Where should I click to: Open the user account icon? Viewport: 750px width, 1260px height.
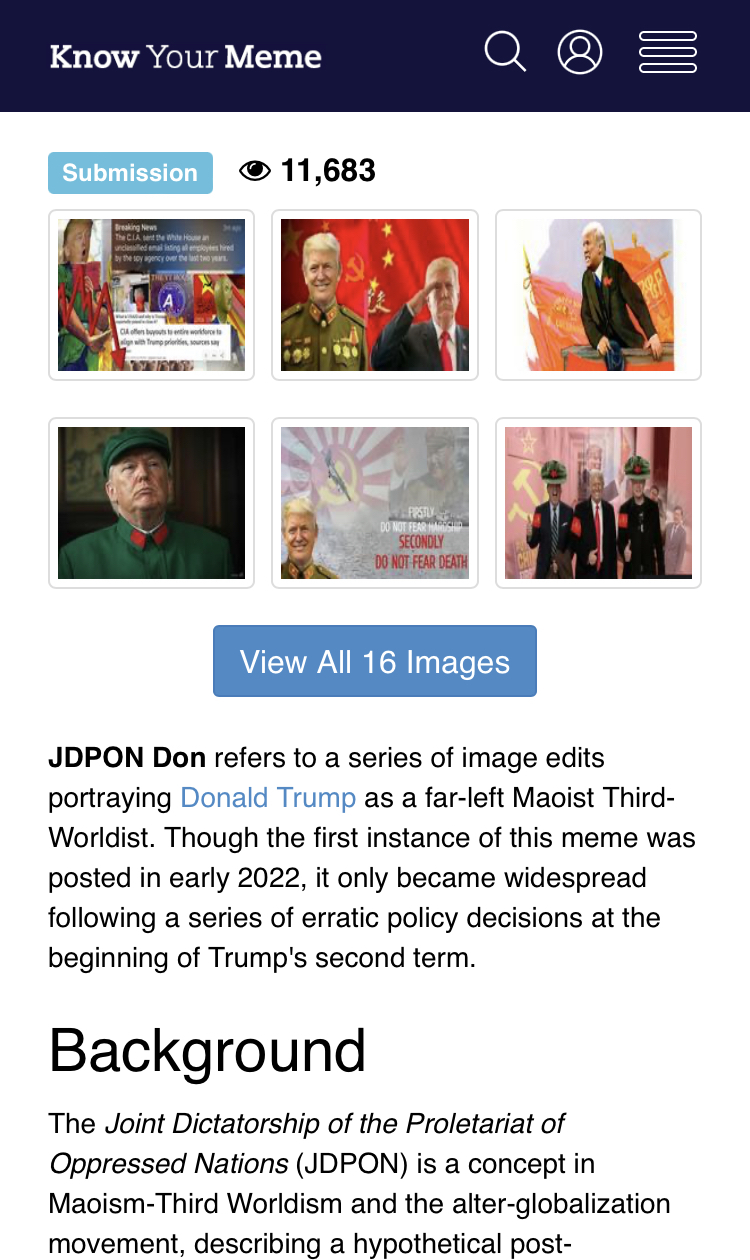tap(580, 53)
